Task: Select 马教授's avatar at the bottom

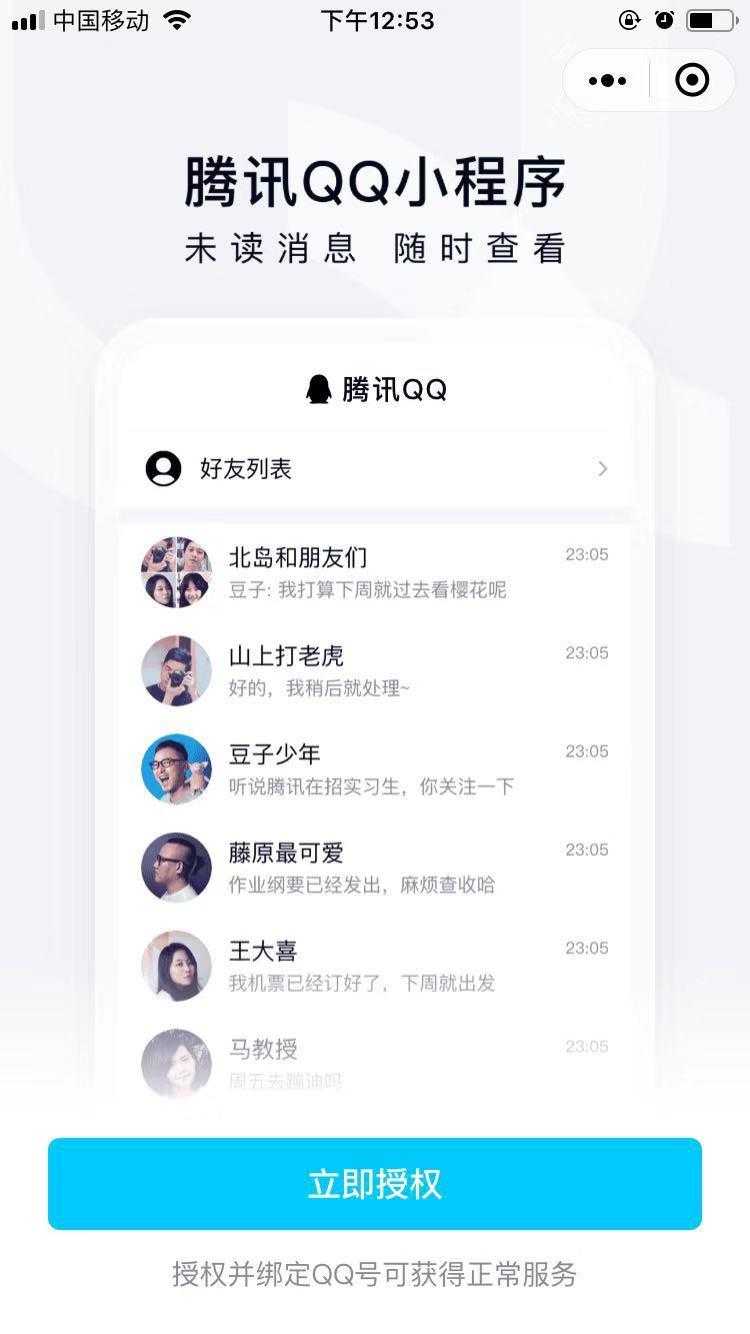Action: point(176,1062)
